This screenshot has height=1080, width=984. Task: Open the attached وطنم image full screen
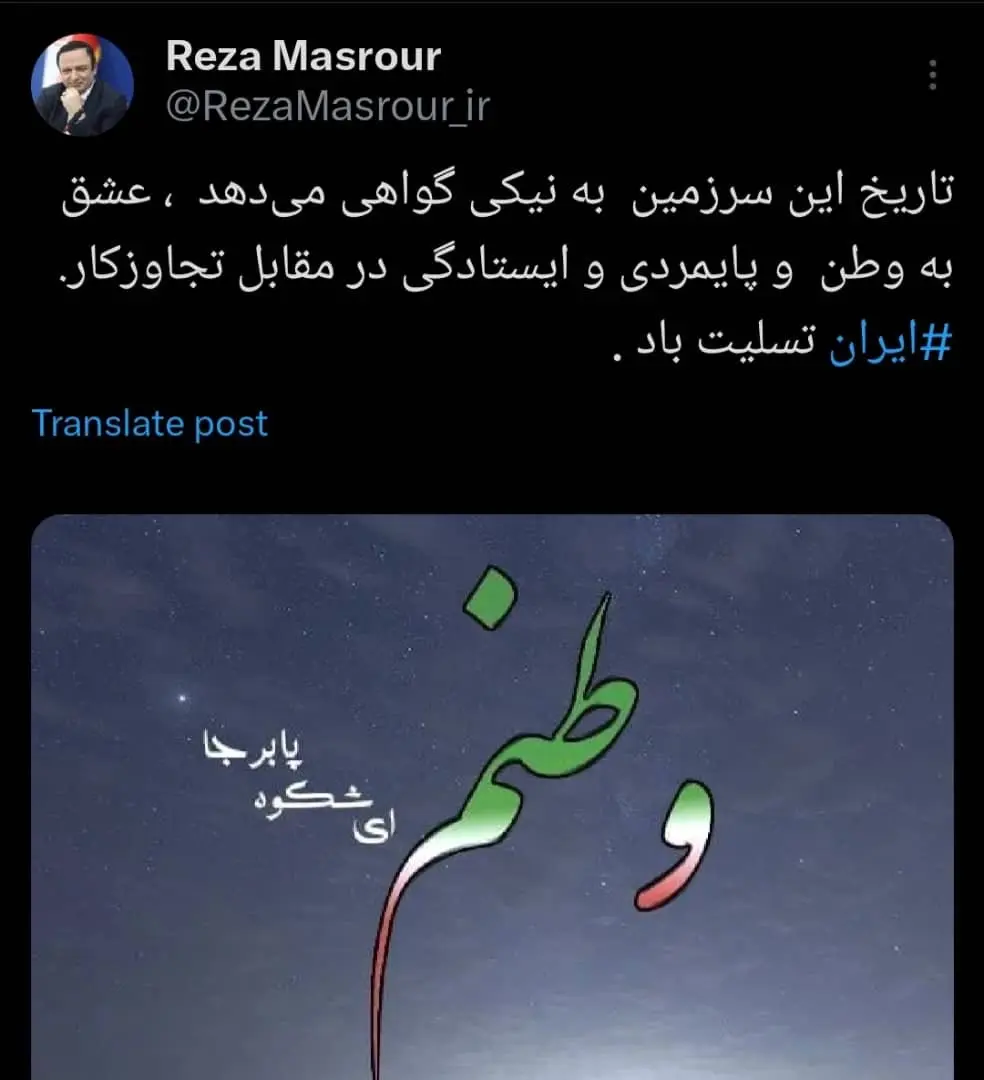pos(492,790)
